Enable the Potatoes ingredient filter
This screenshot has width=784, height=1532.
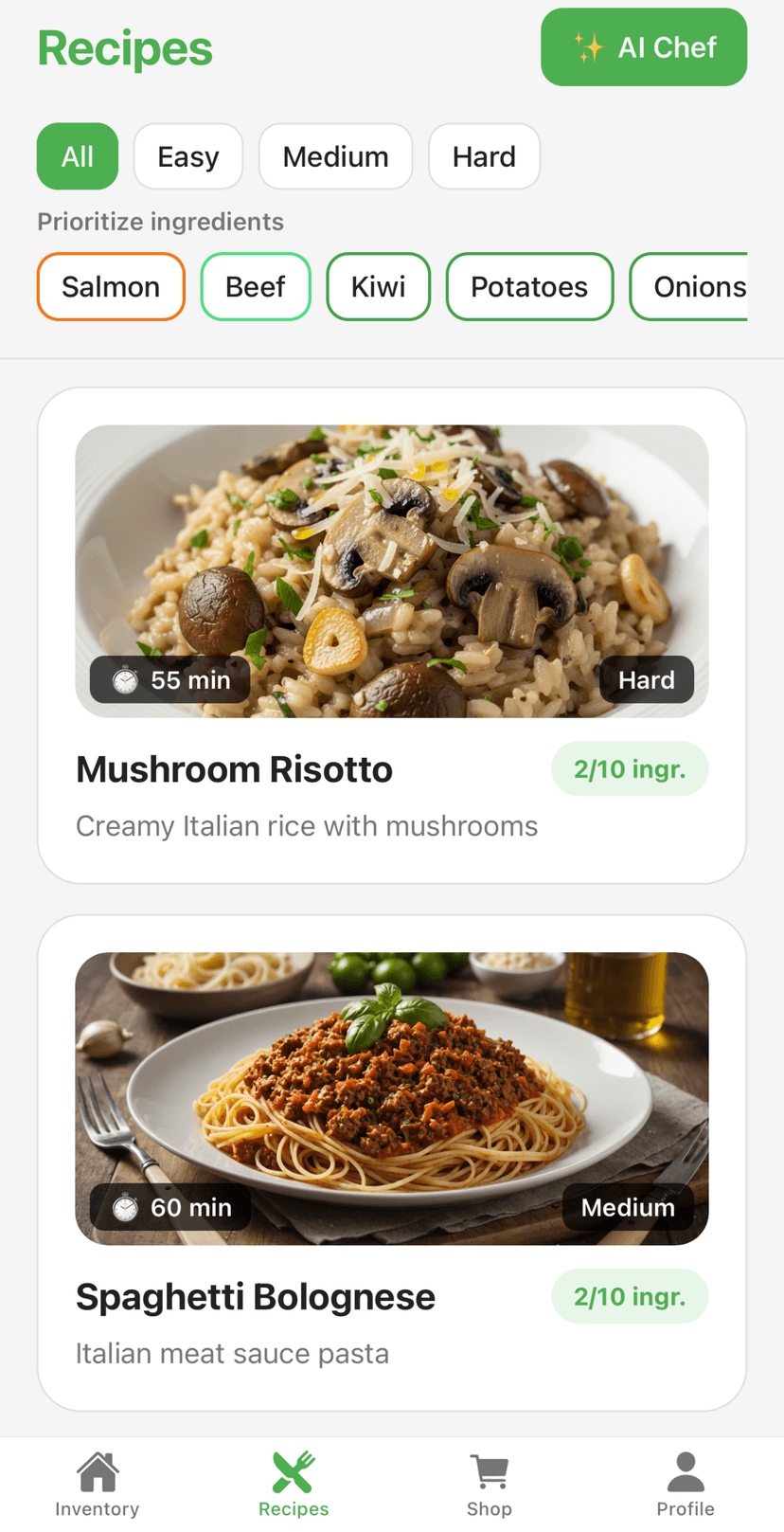tap(529, 286)
